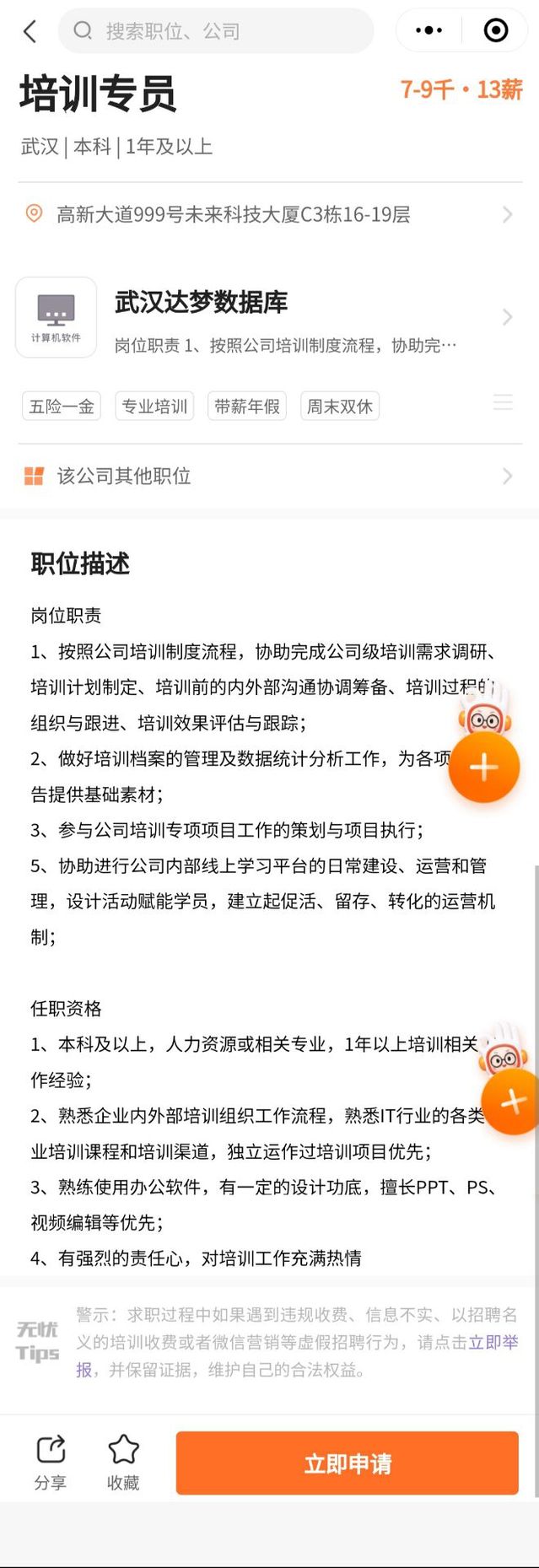Open the search box for jobs and companies
Screen dimensions: 539x1568
tap(216, 32)
